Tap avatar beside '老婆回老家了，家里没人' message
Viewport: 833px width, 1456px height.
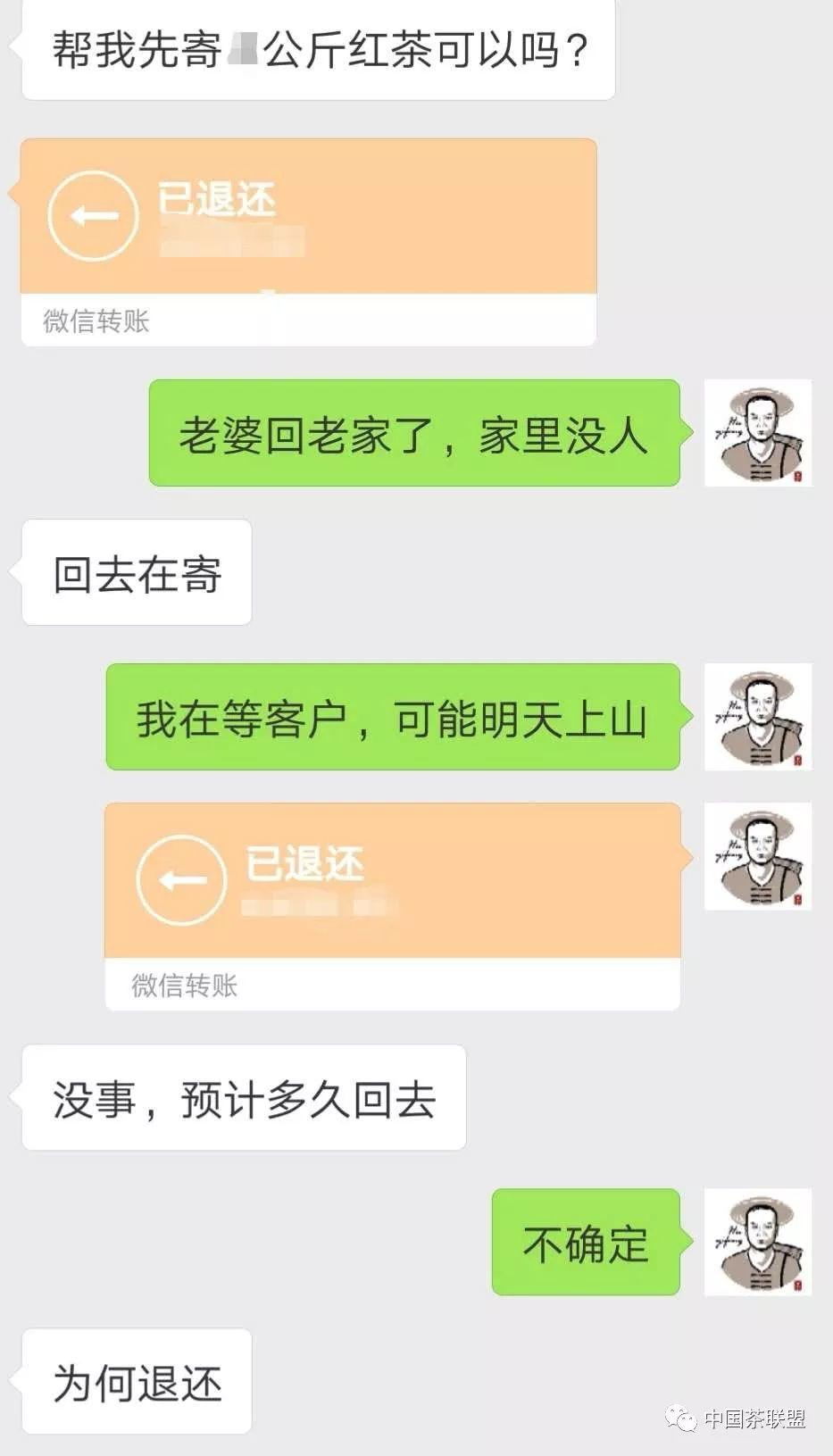click(x=758, y=433)
